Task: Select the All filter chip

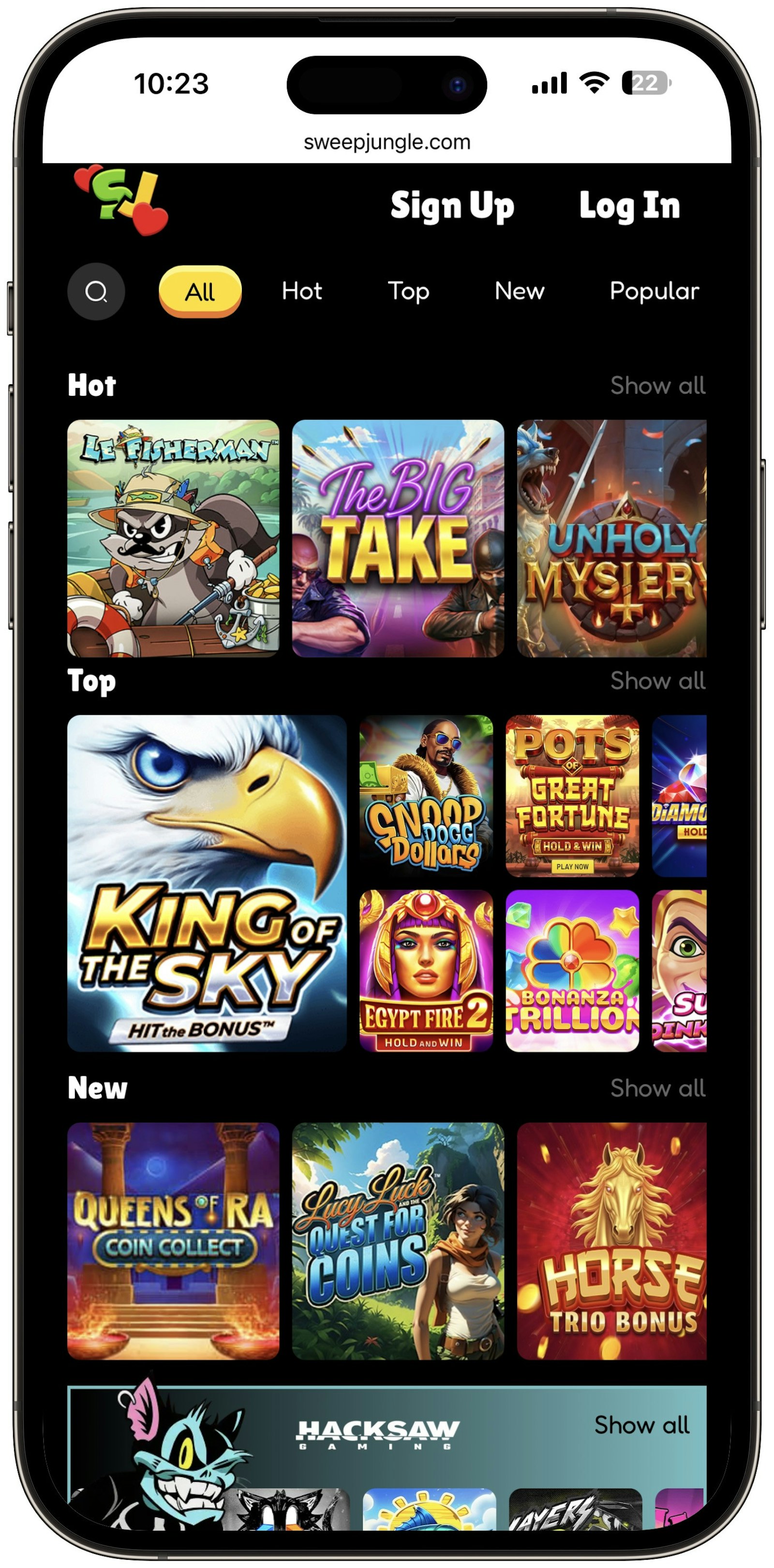Action: click(x=200, y=291)
